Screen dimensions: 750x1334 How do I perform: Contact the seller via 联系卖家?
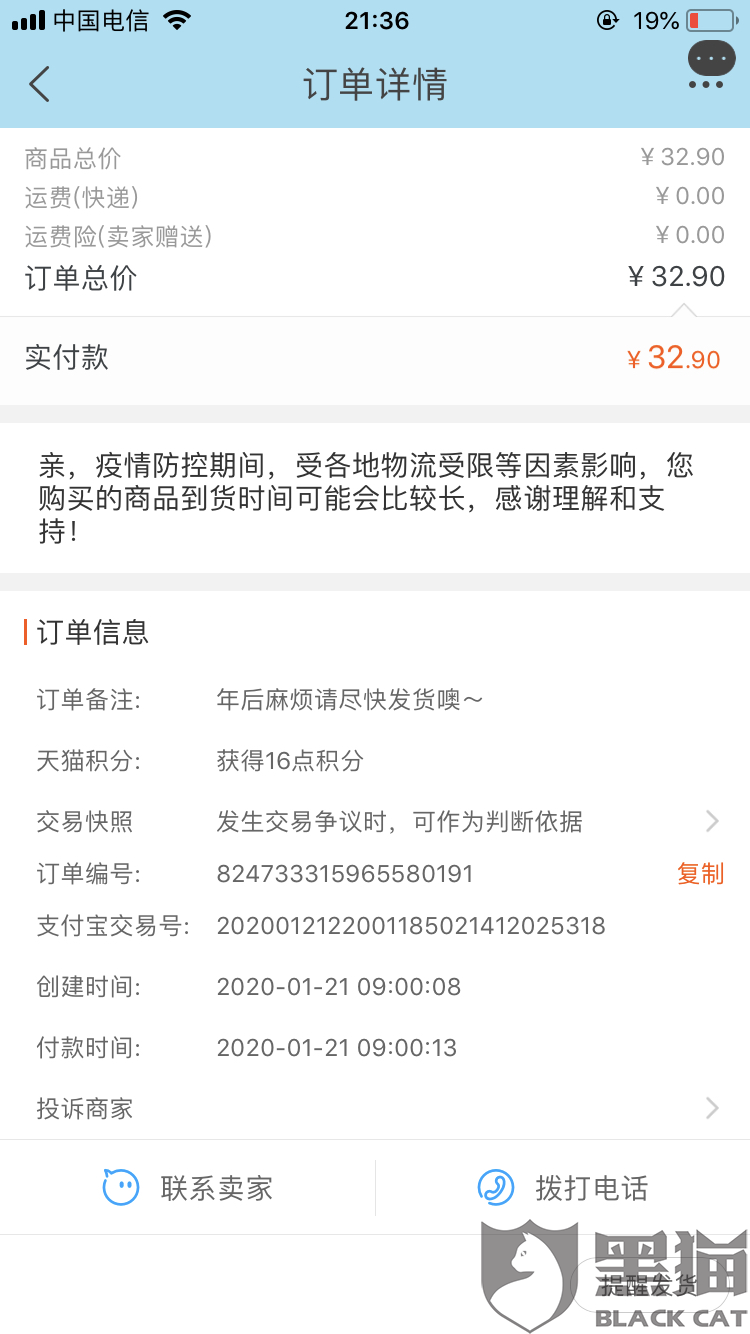pyautogui.click(x=188, y=1188)
